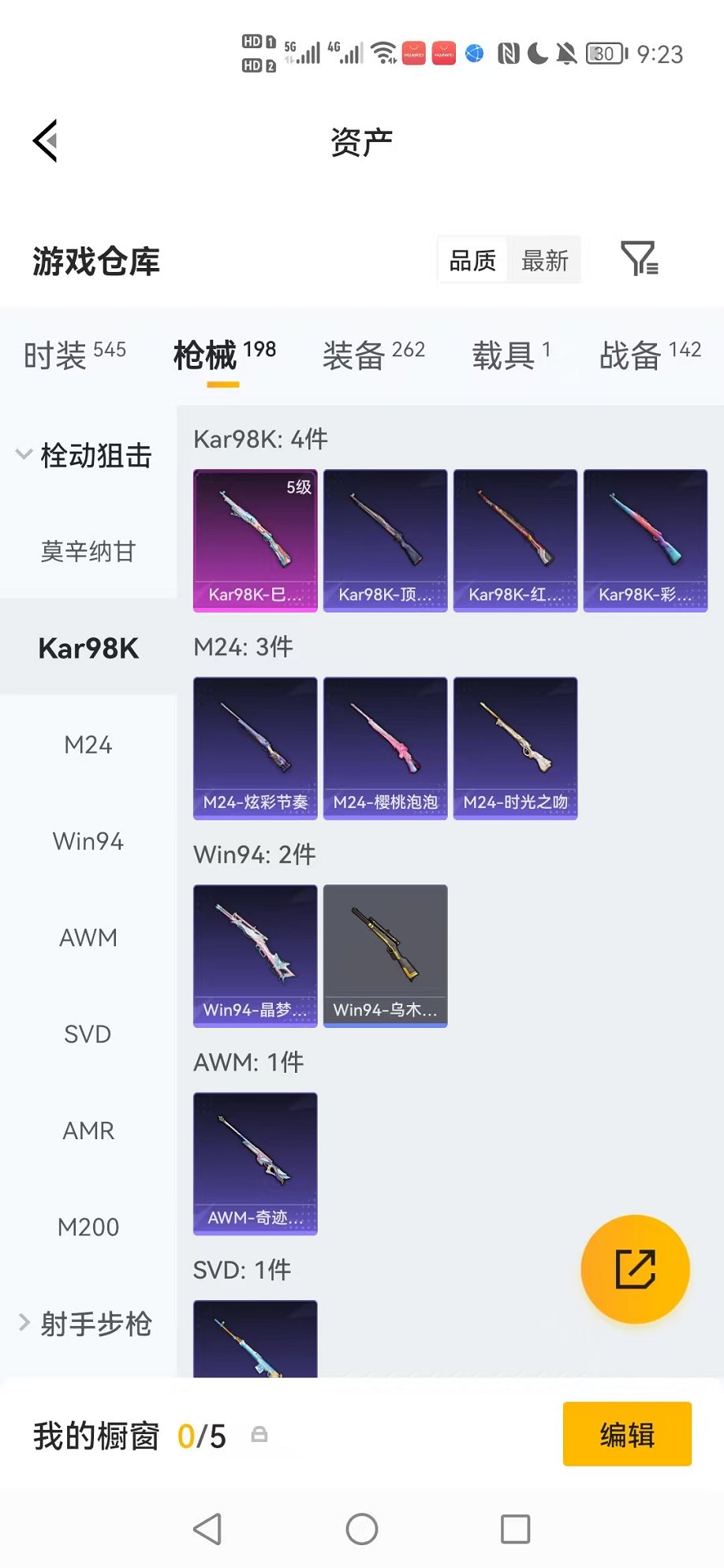The width and height of the screenshot is (724, 1568).
Task: Switch sorting to 品质
Action: point(472,260)
